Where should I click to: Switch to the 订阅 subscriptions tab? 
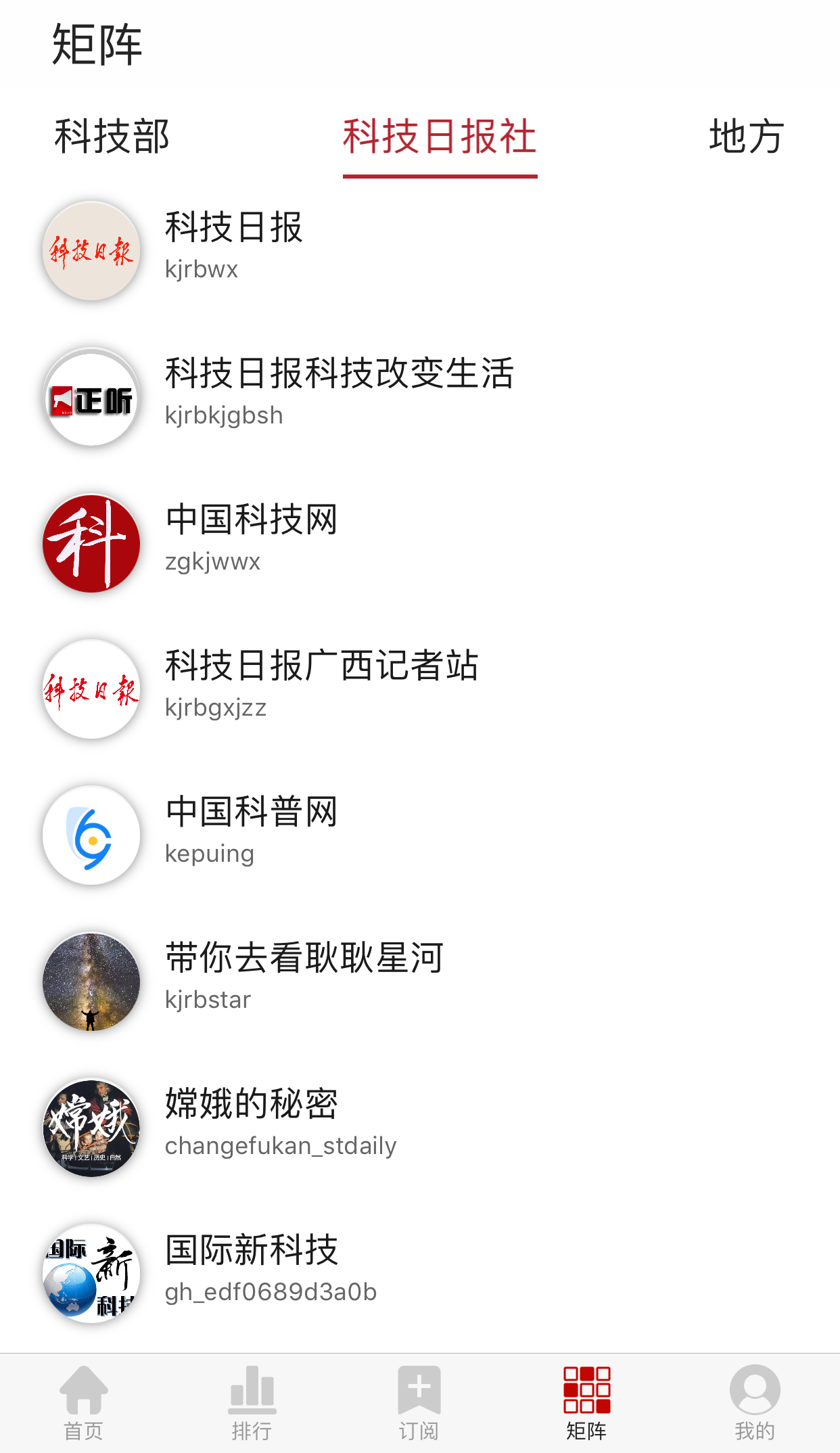tap(419, 1403)
